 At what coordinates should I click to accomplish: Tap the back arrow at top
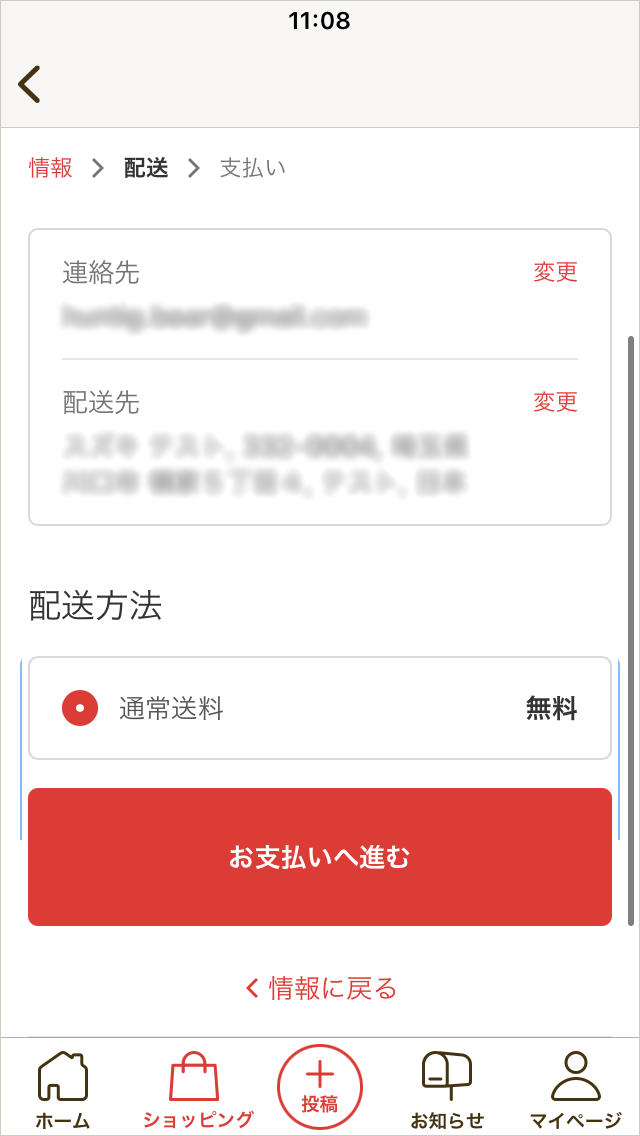coord(30,85)
